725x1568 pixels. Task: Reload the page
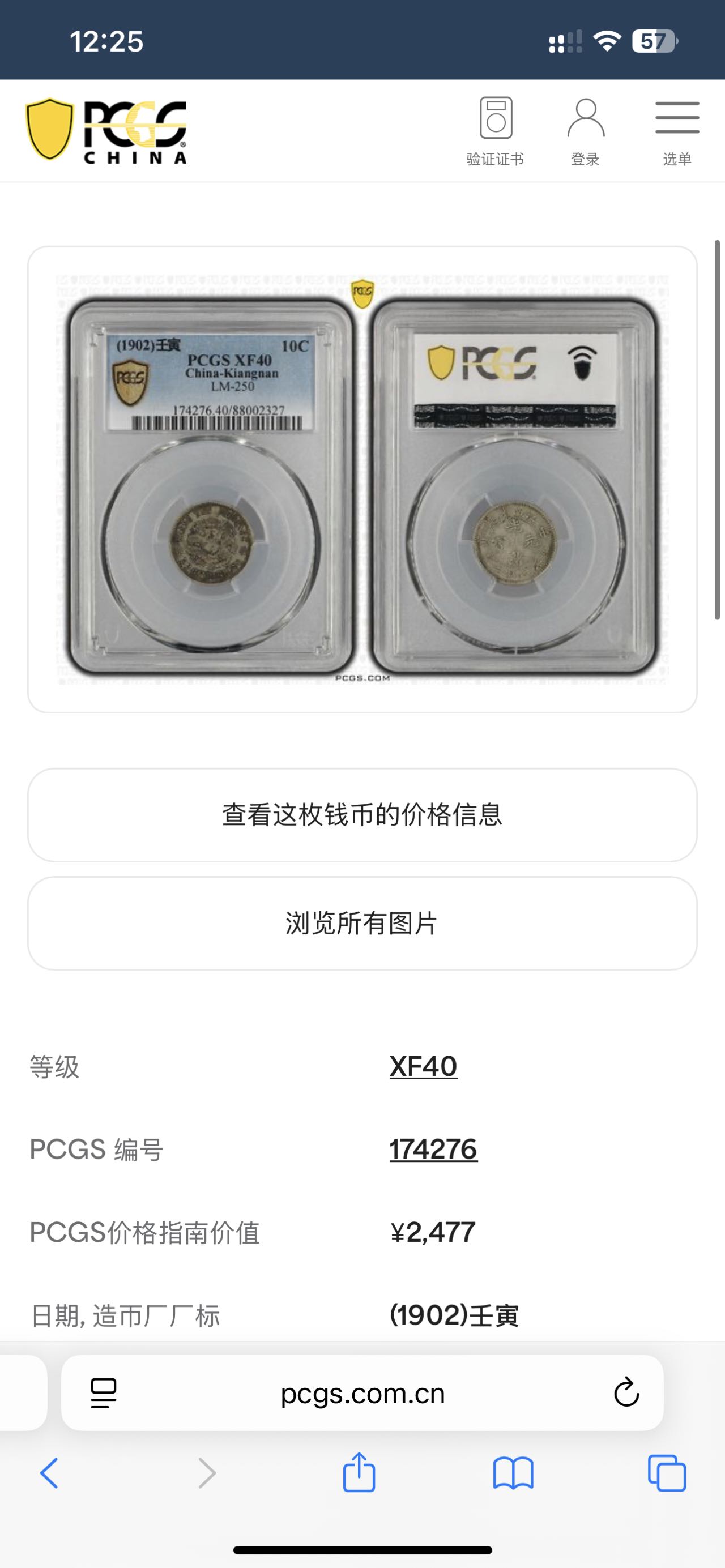pos(626,1392)
